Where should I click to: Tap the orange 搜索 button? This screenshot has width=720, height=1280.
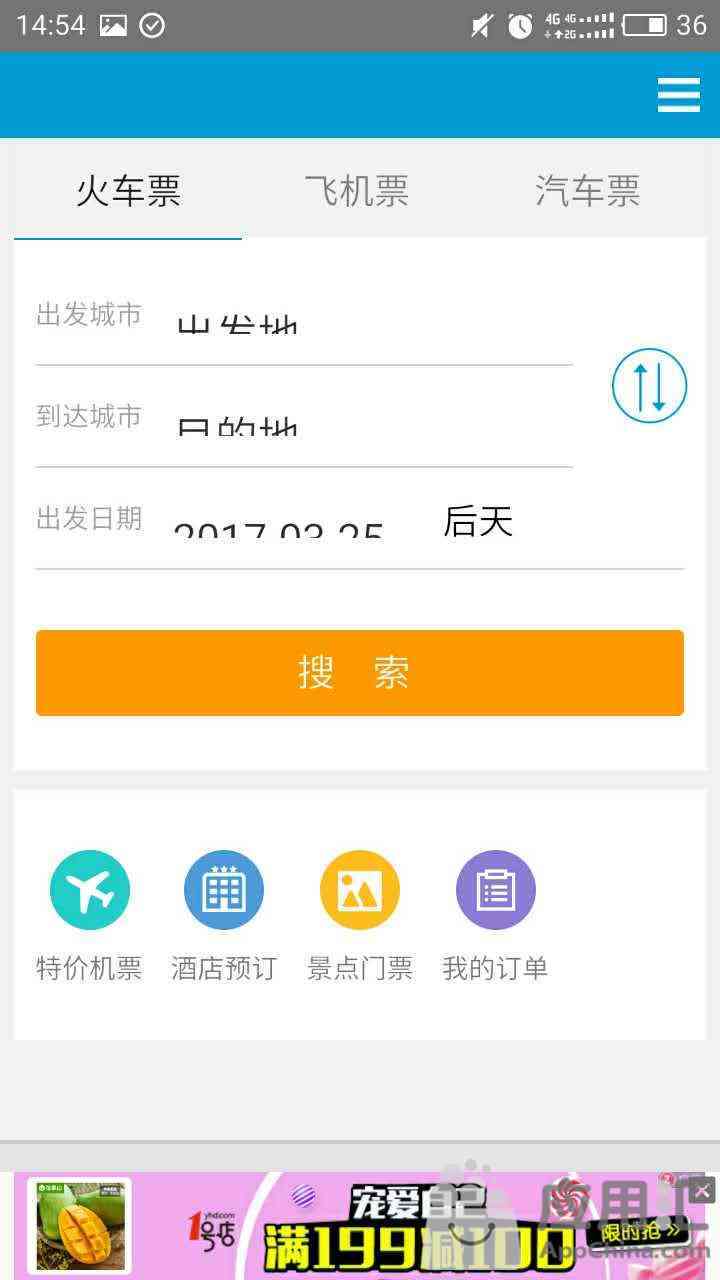coord(360,672)
